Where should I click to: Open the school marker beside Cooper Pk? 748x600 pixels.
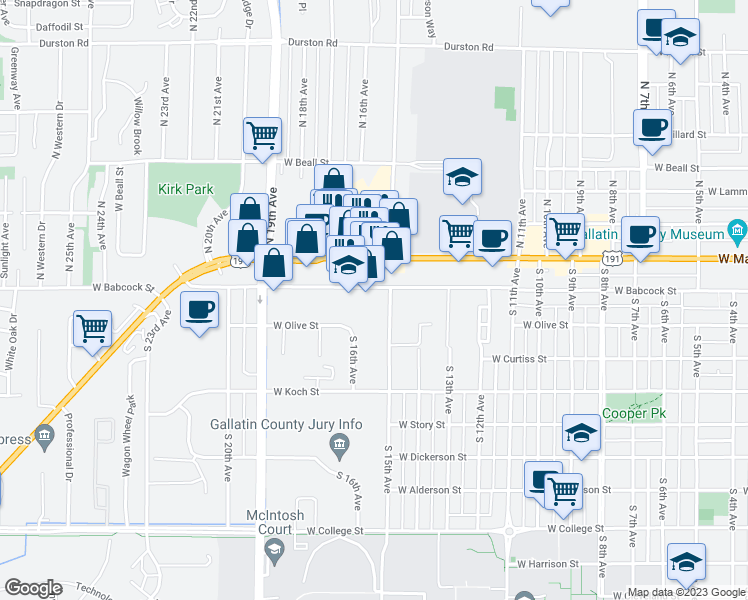coord(580,433)
